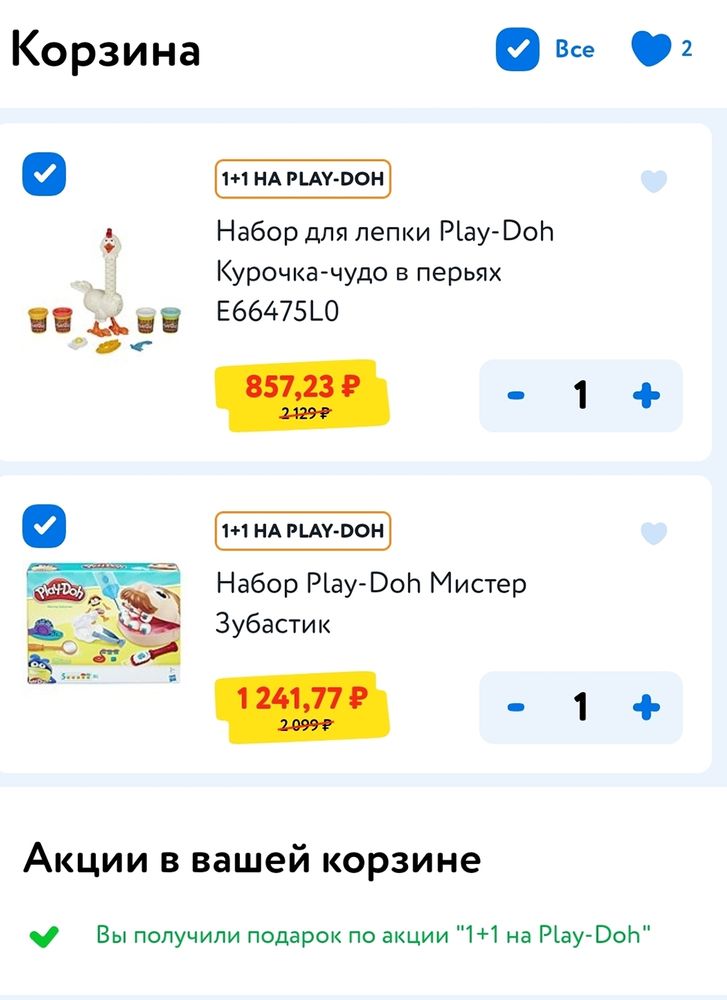Uncheck the Курочка-чудо cart item
Viewport: 727px width, 1000px height.
[43, 175]
